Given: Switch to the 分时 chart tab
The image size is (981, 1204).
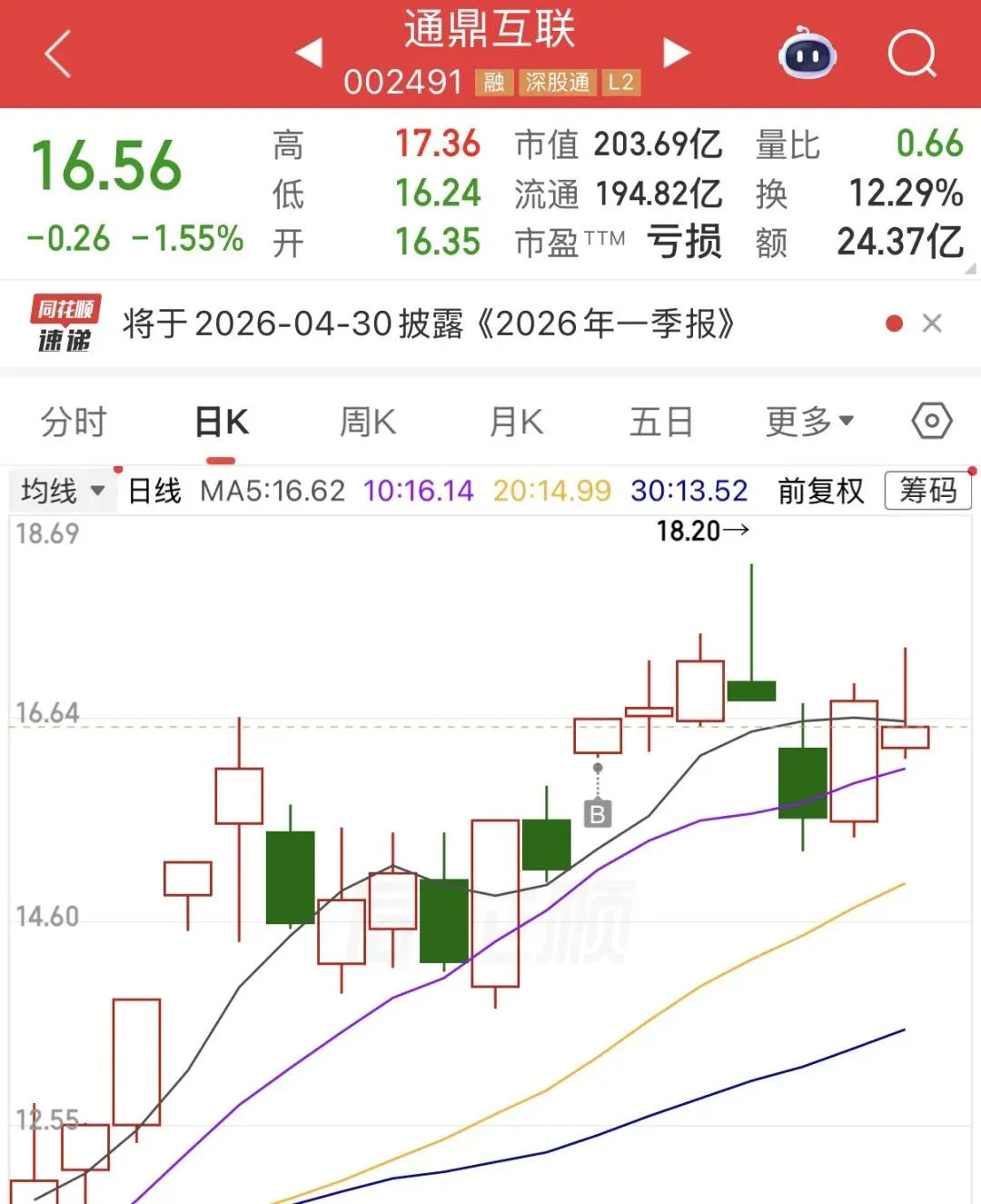Looking at the screenshot, I should pyautogui.click(x=74, y=423).
